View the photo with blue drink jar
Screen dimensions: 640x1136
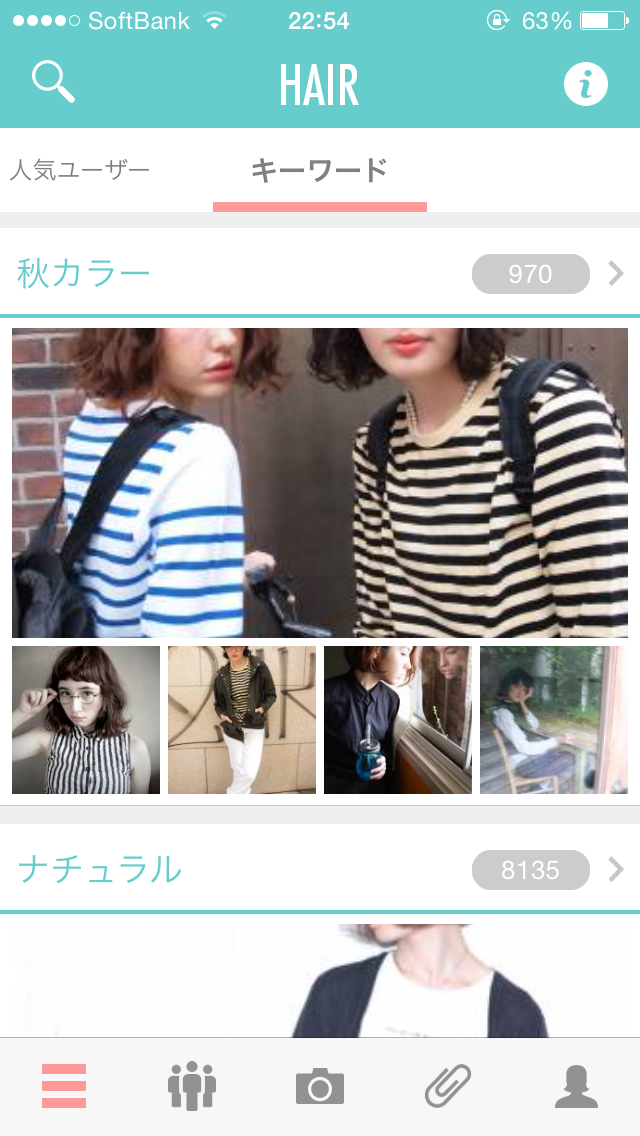pyautogui.click(x=398, y=720)
